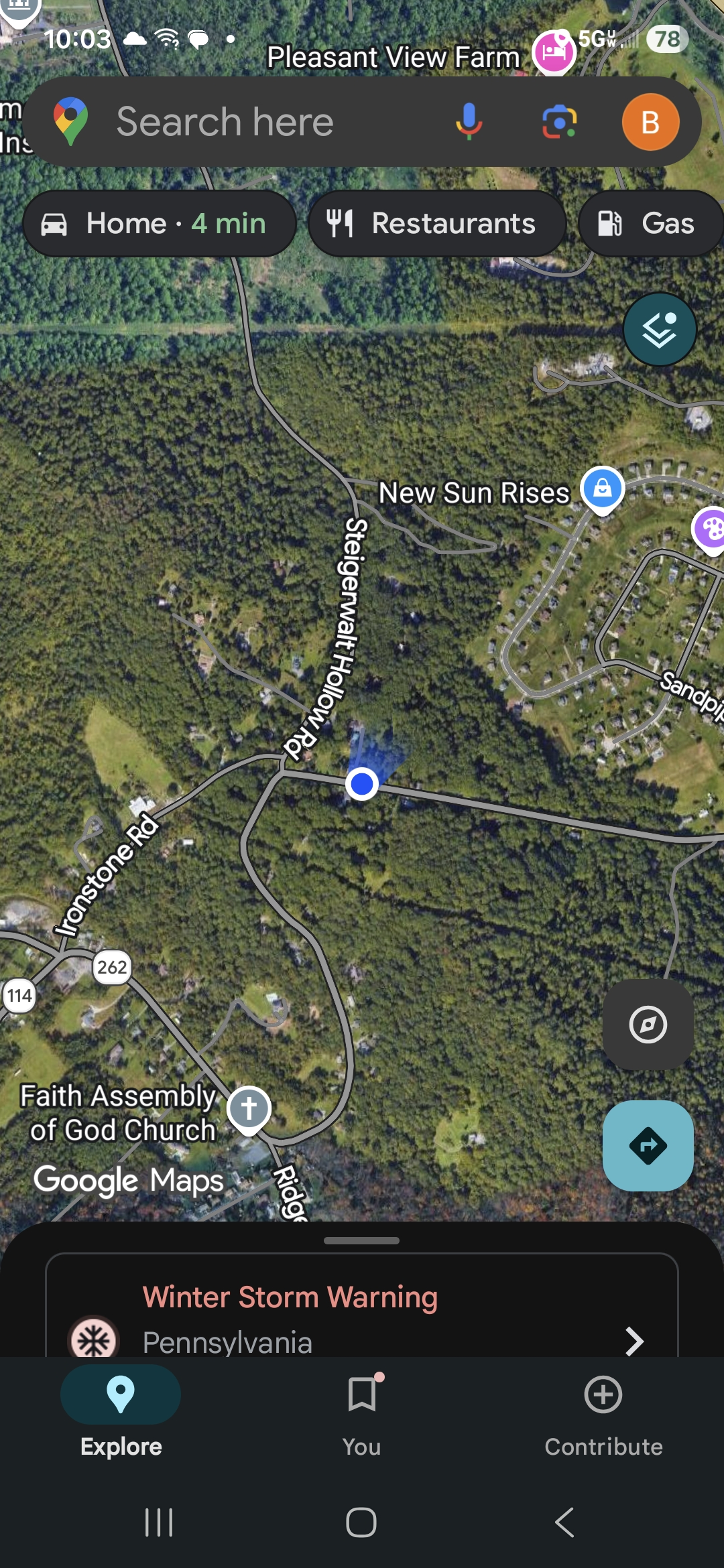Screen dimensions: 724x1568
Task: Open the map layers button
Action: (x=660, y=330)
